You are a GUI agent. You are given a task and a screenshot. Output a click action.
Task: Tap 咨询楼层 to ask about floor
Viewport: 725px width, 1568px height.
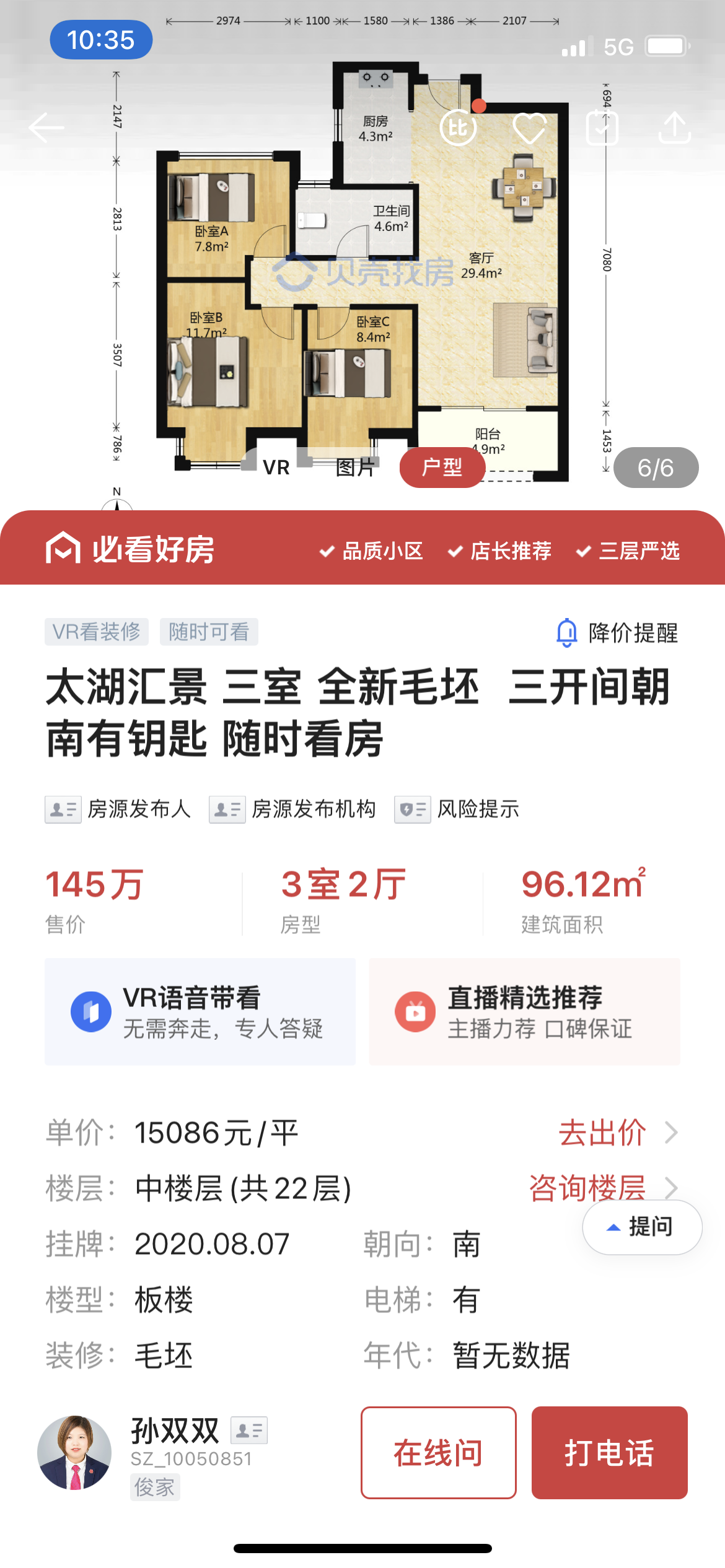pos(604,1188)
